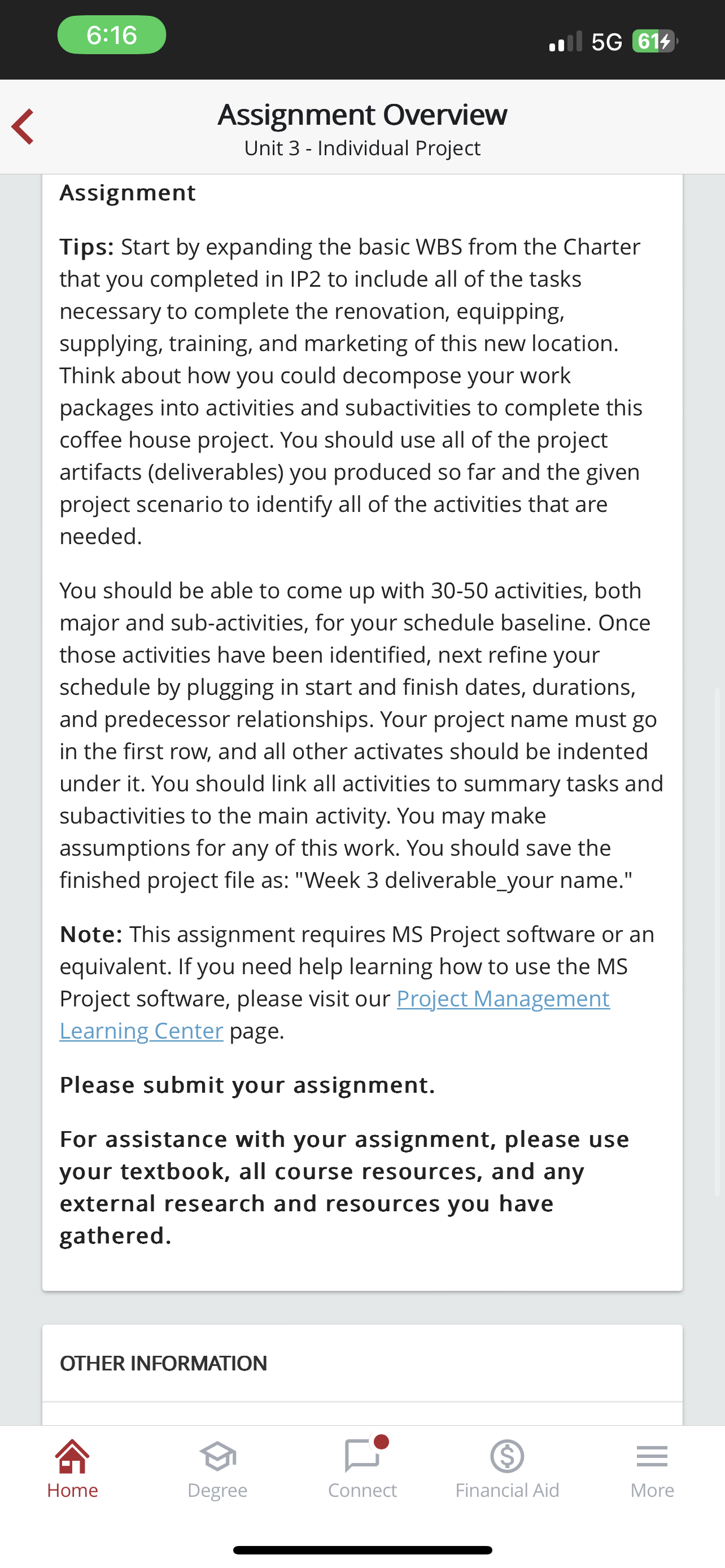725x1568 pixels.
Task: Open the Project Management Learning Center link
Action: pos(502,998)
